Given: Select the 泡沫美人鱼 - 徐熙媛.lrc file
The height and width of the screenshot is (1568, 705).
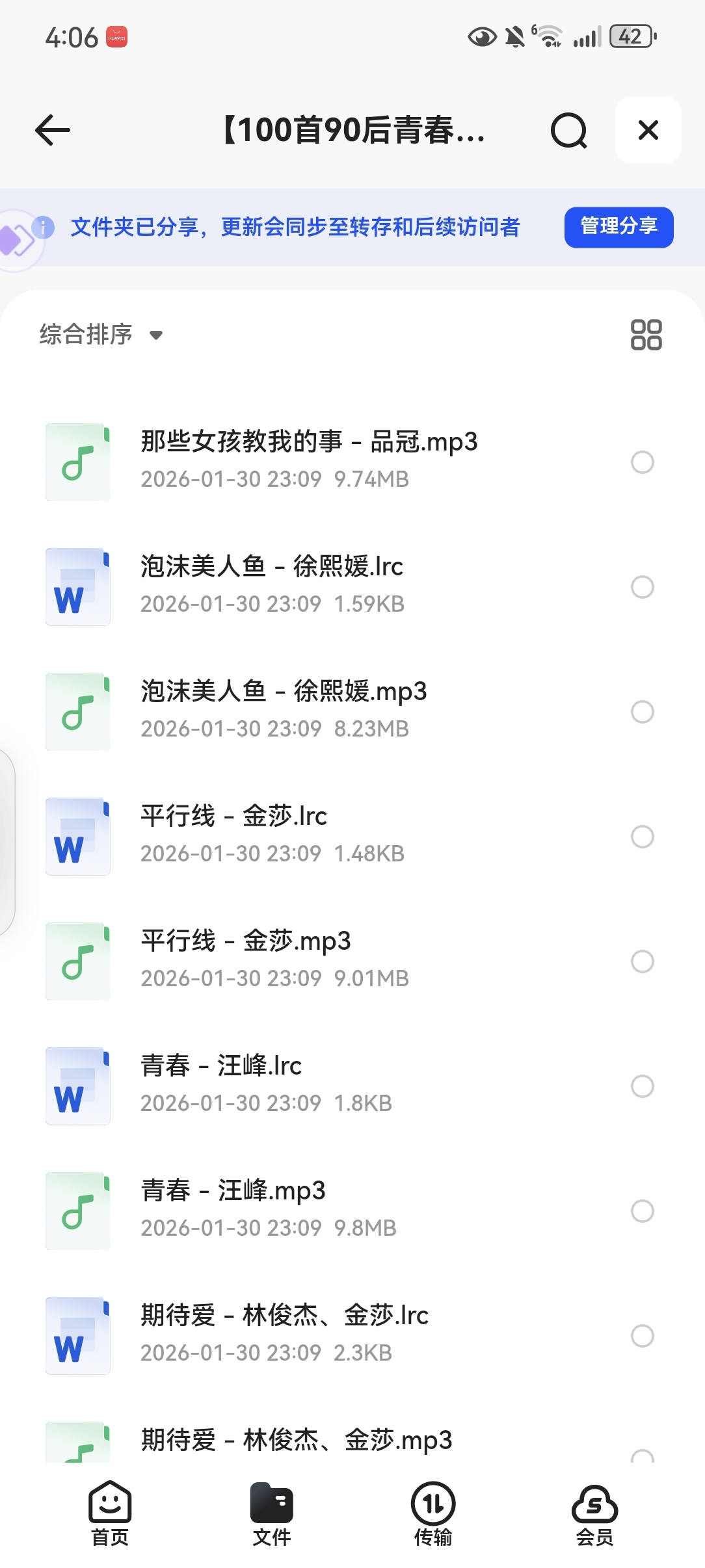Looking at the screenshot, I should [x=642, y=587].
